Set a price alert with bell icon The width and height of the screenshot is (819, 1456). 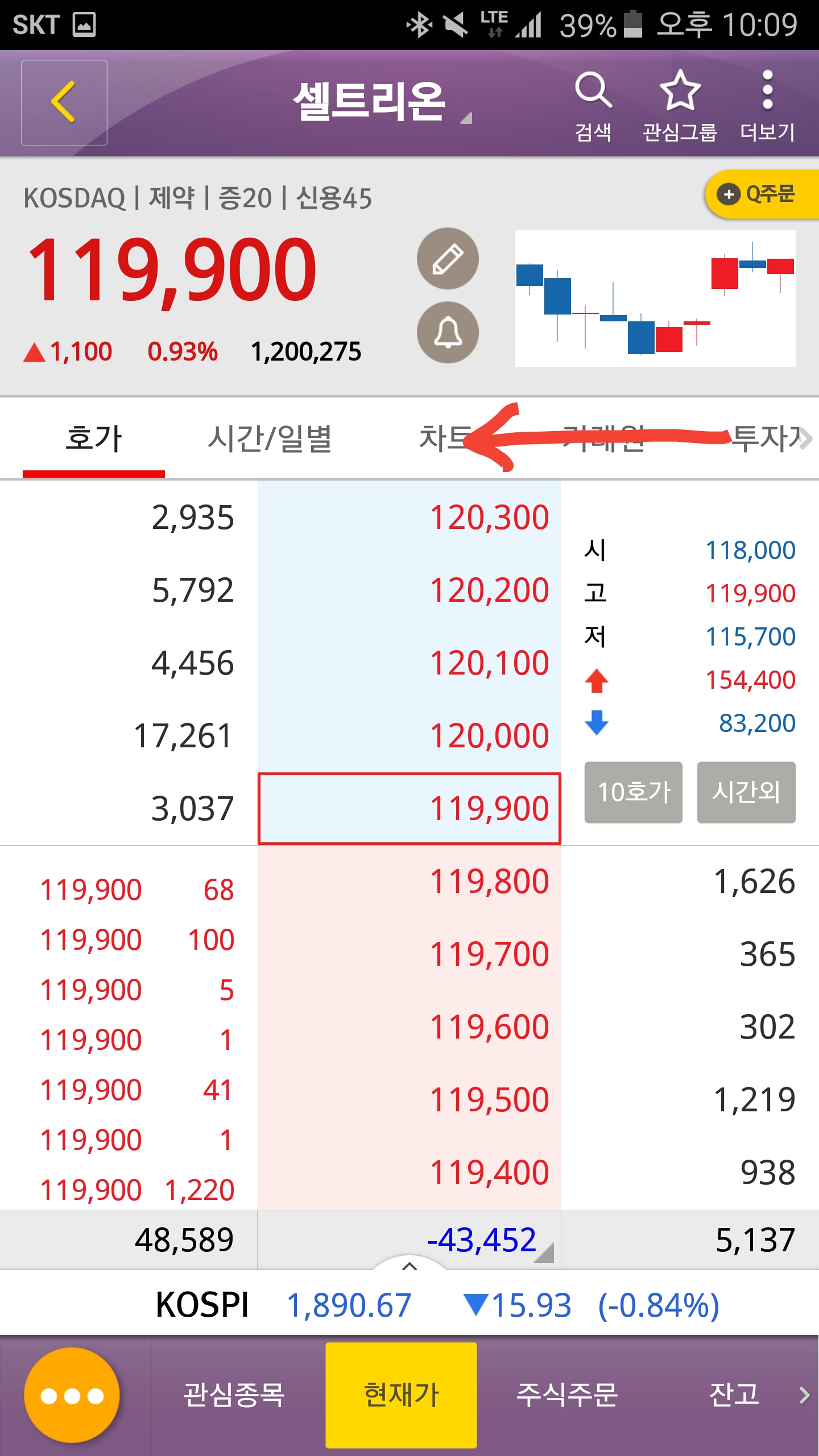(x=448, y=333)
